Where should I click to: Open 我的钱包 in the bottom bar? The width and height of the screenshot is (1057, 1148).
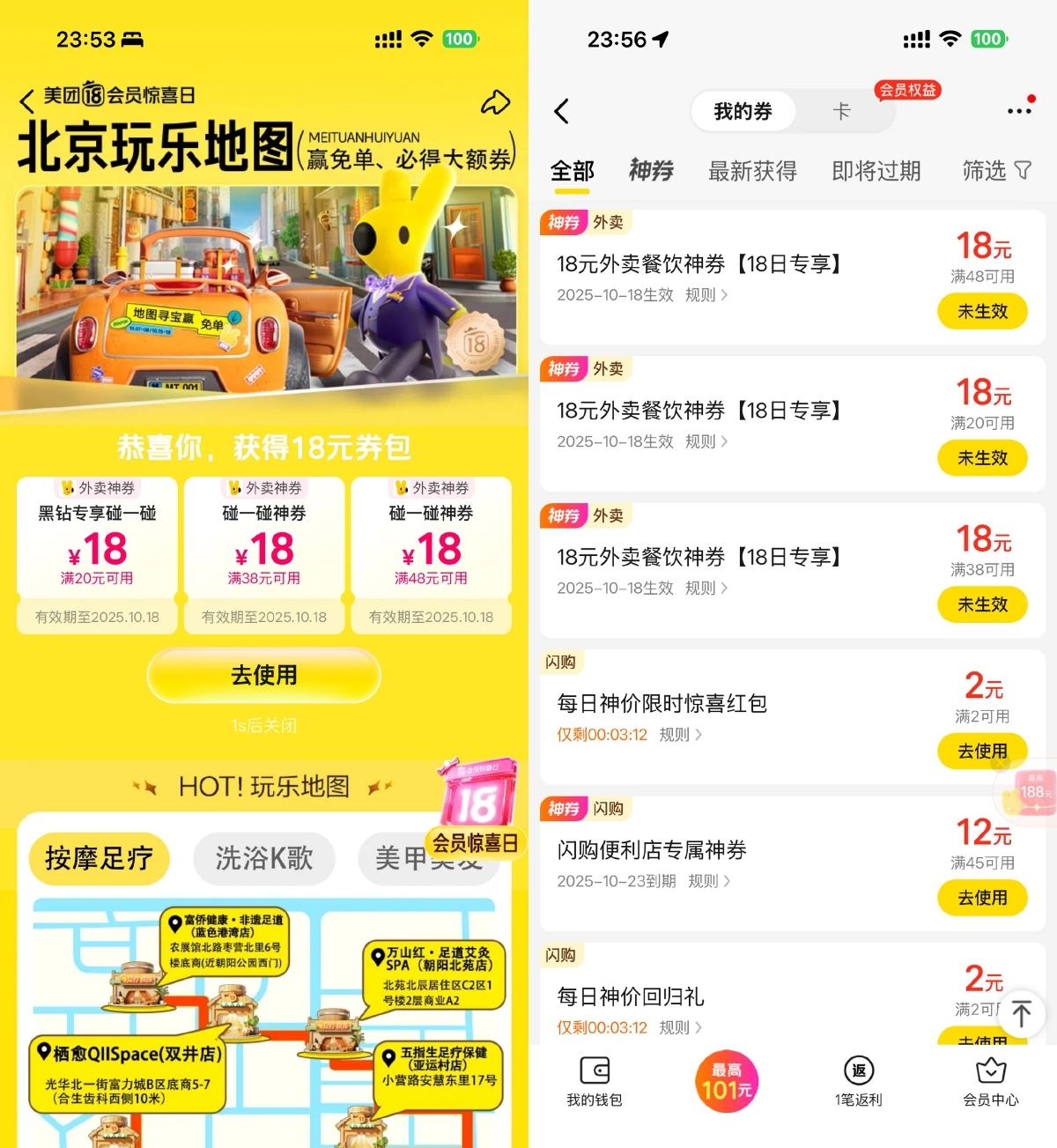point(595,1081)
